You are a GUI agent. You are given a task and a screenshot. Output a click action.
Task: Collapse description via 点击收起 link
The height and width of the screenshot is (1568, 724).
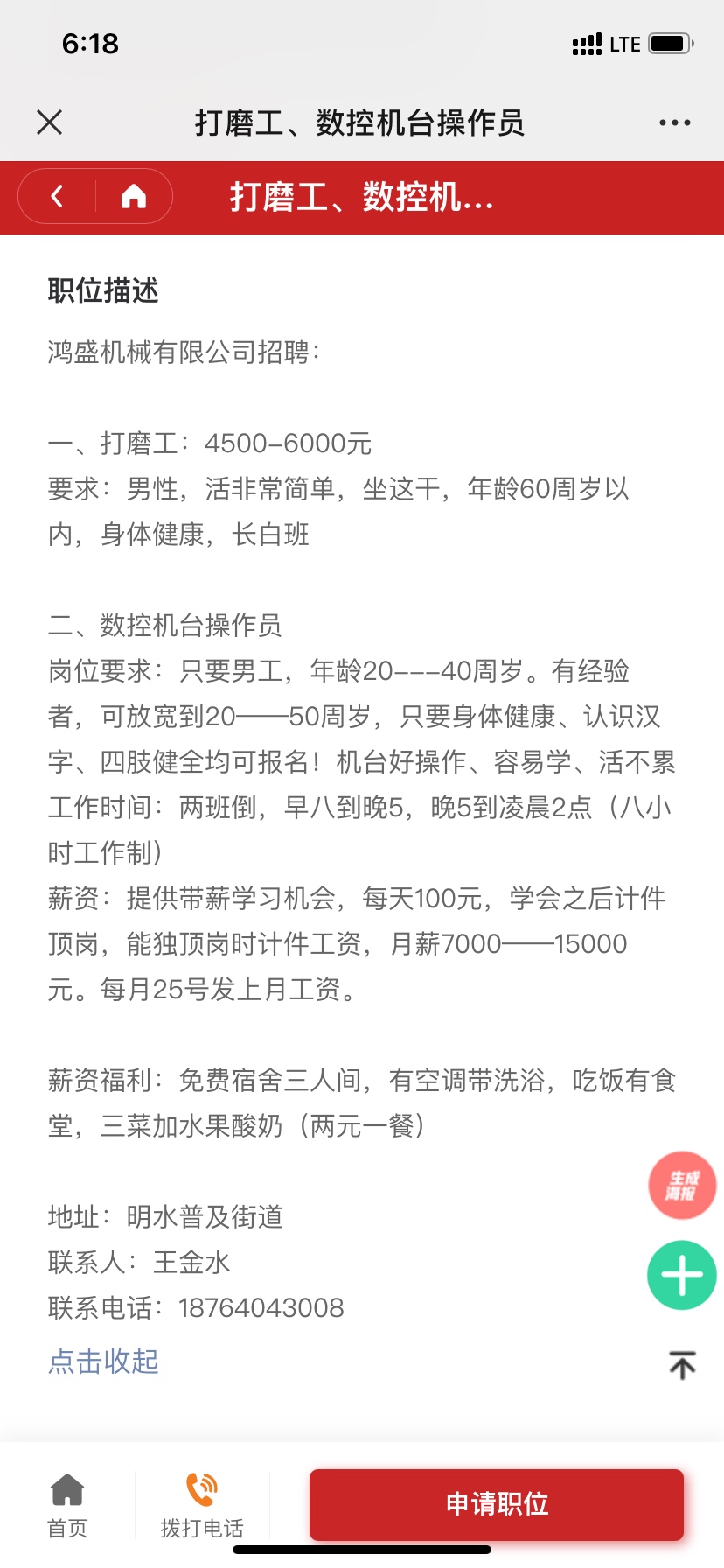(x=103, y=1361)
